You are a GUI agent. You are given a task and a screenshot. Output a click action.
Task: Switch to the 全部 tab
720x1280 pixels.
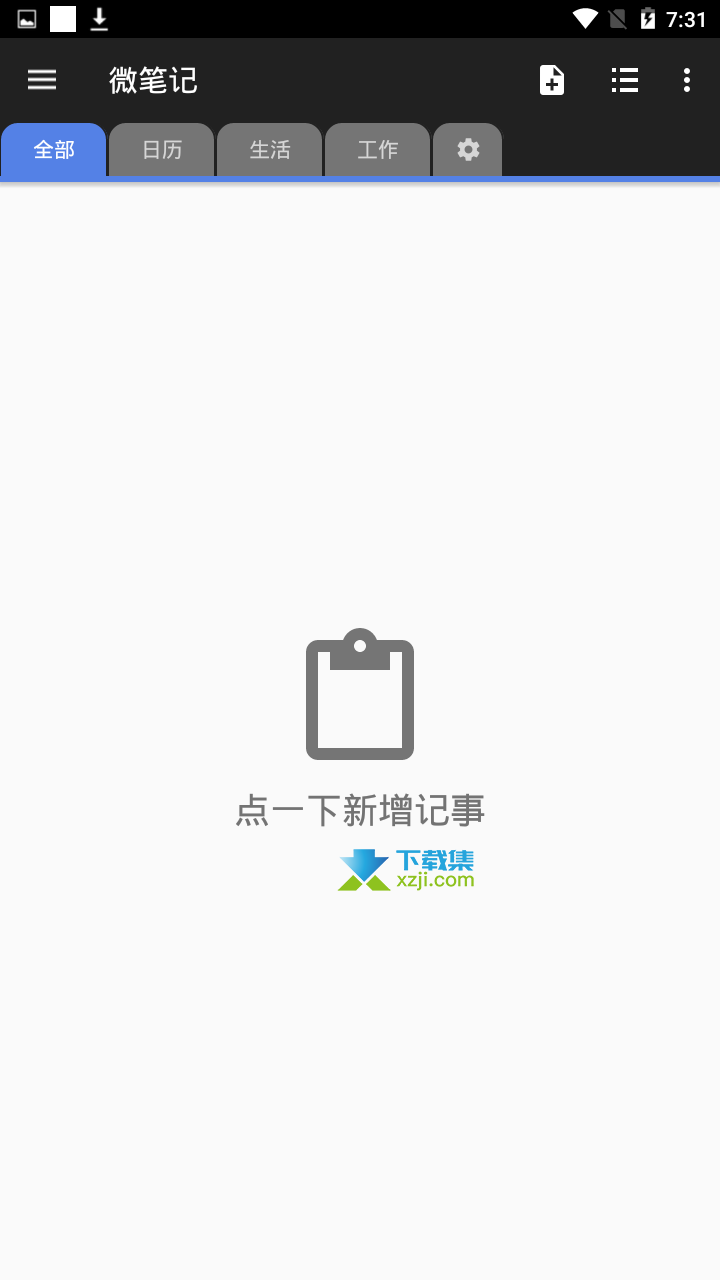[x=54, y=150]
